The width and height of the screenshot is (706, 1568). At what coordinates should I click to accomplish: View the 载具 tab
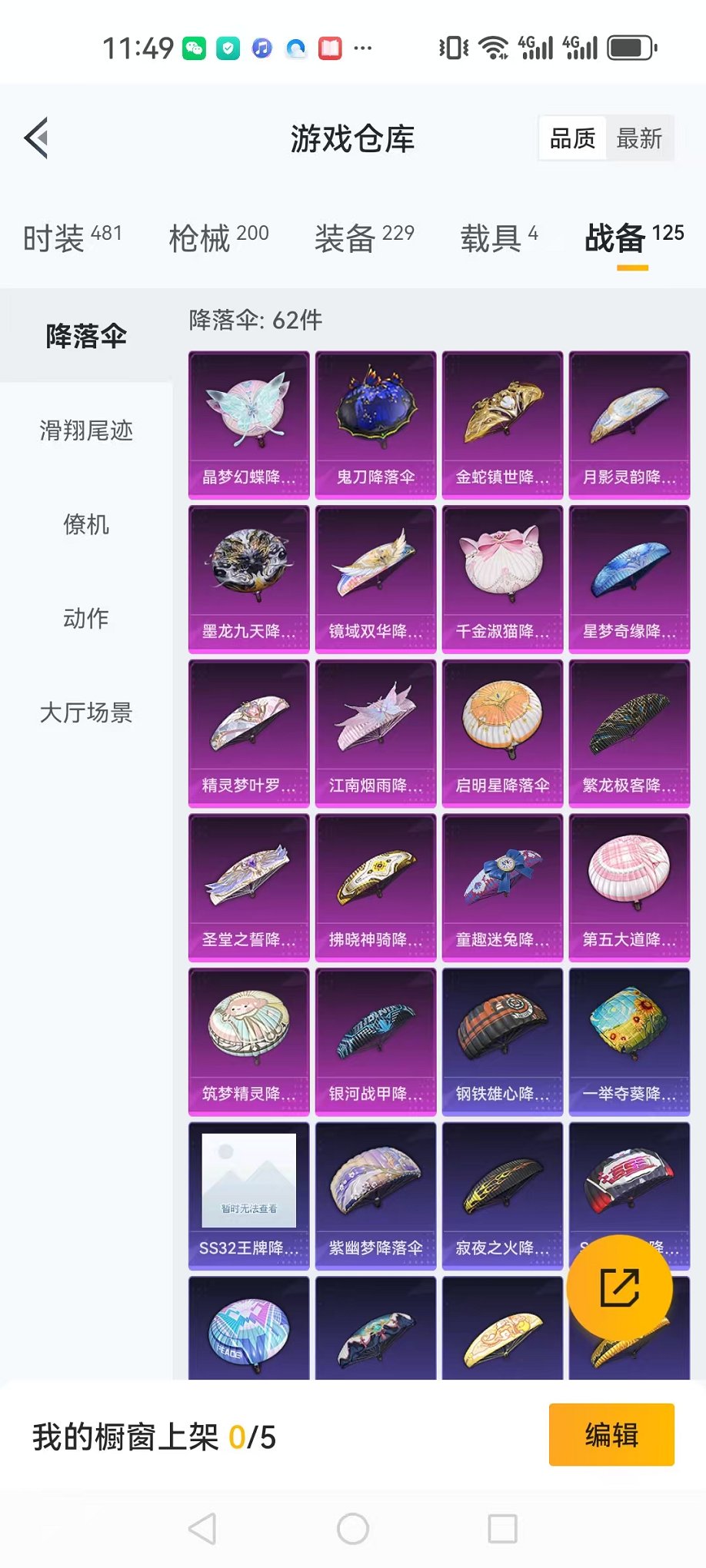click(498, 238)
